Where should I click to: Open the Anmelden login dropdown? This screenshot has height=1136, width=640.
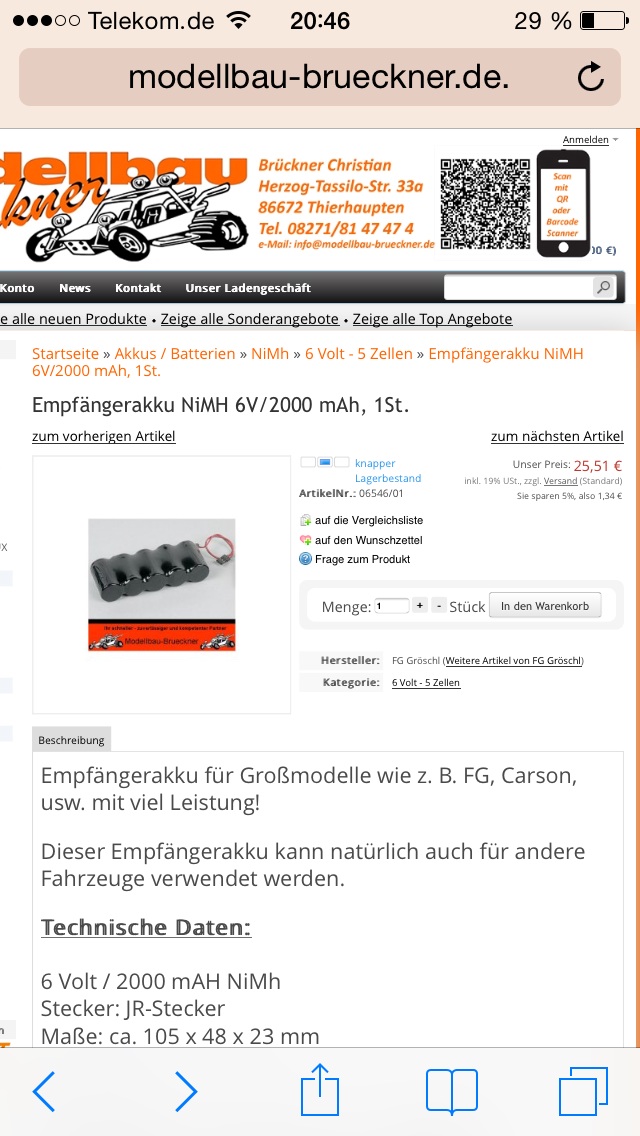[590, 140]
